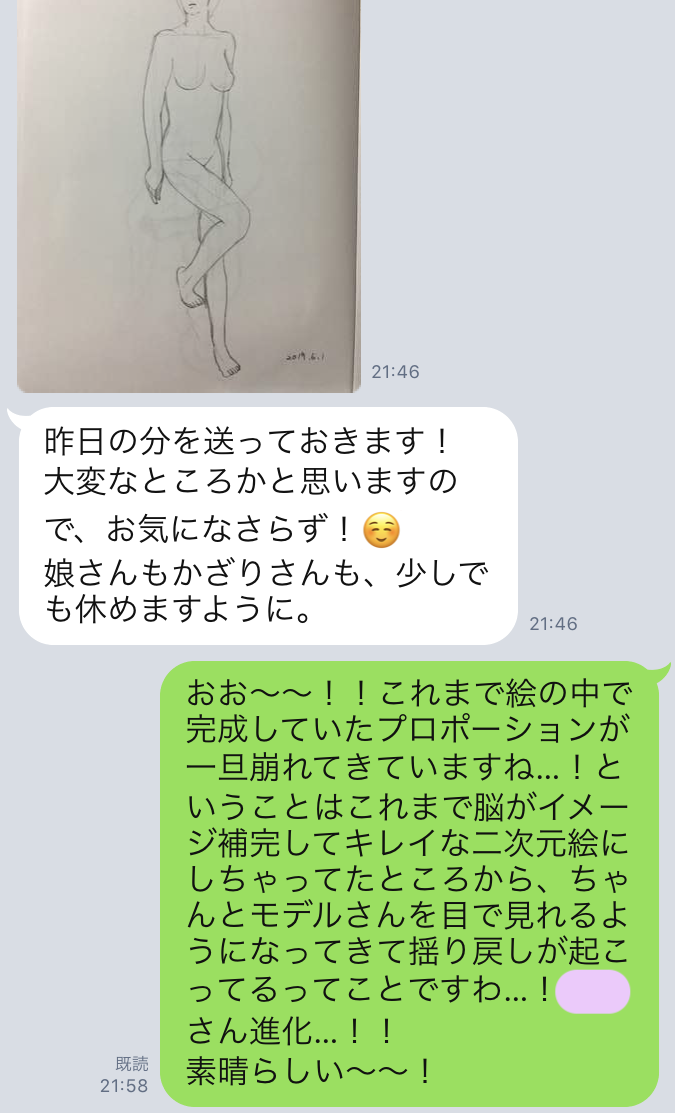This screenshot has height=1113, width=675.
Task: Open the sketch image sent at 21:46
Action: coord(189,195)
